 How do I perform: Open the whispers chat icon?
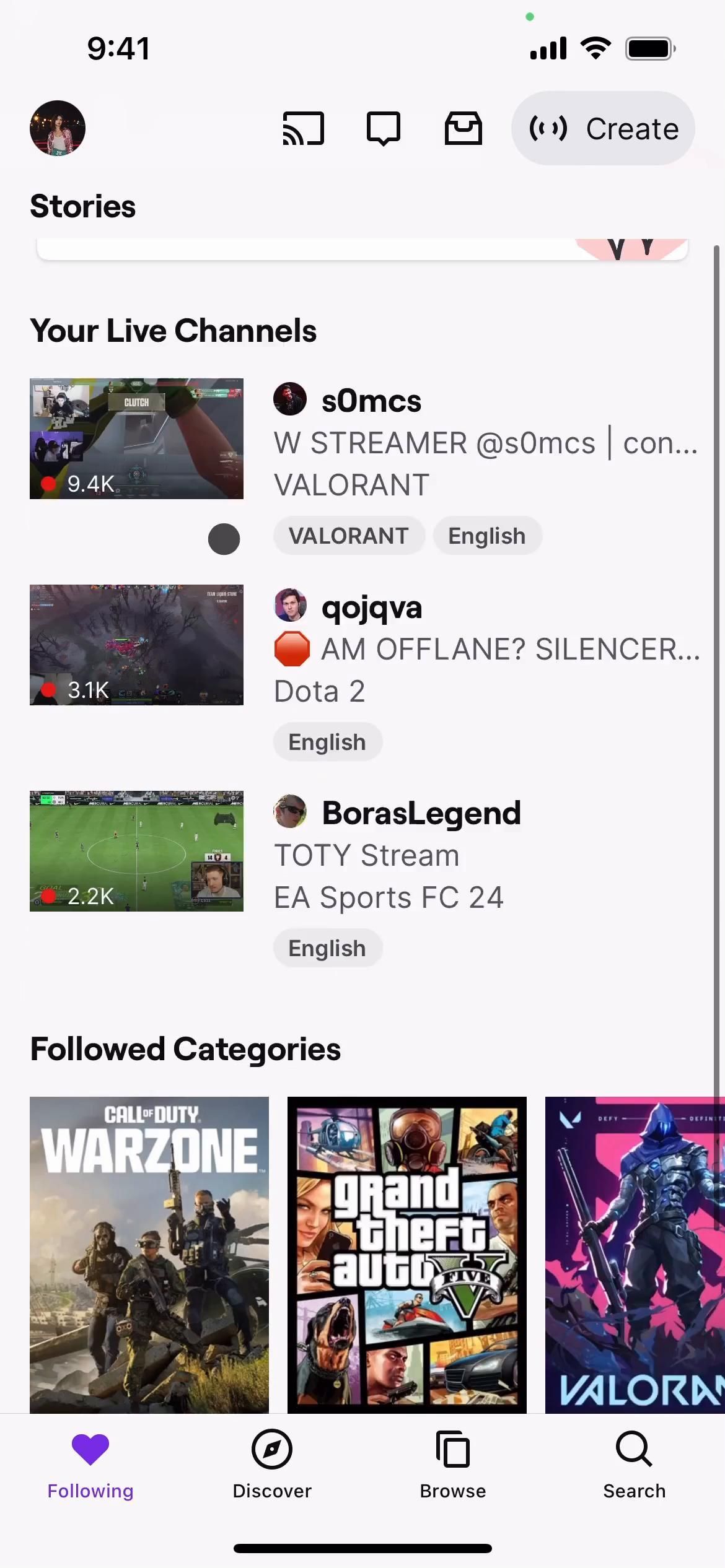pos(383,128)
